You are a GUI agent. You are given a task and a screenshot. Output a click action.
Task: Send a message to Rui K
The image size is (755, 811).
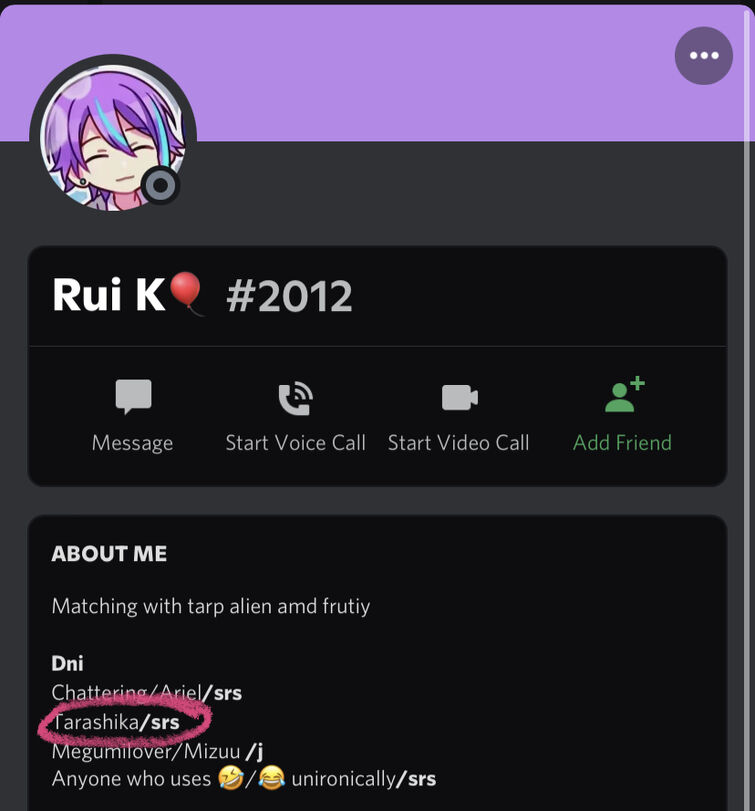[133, 416]
